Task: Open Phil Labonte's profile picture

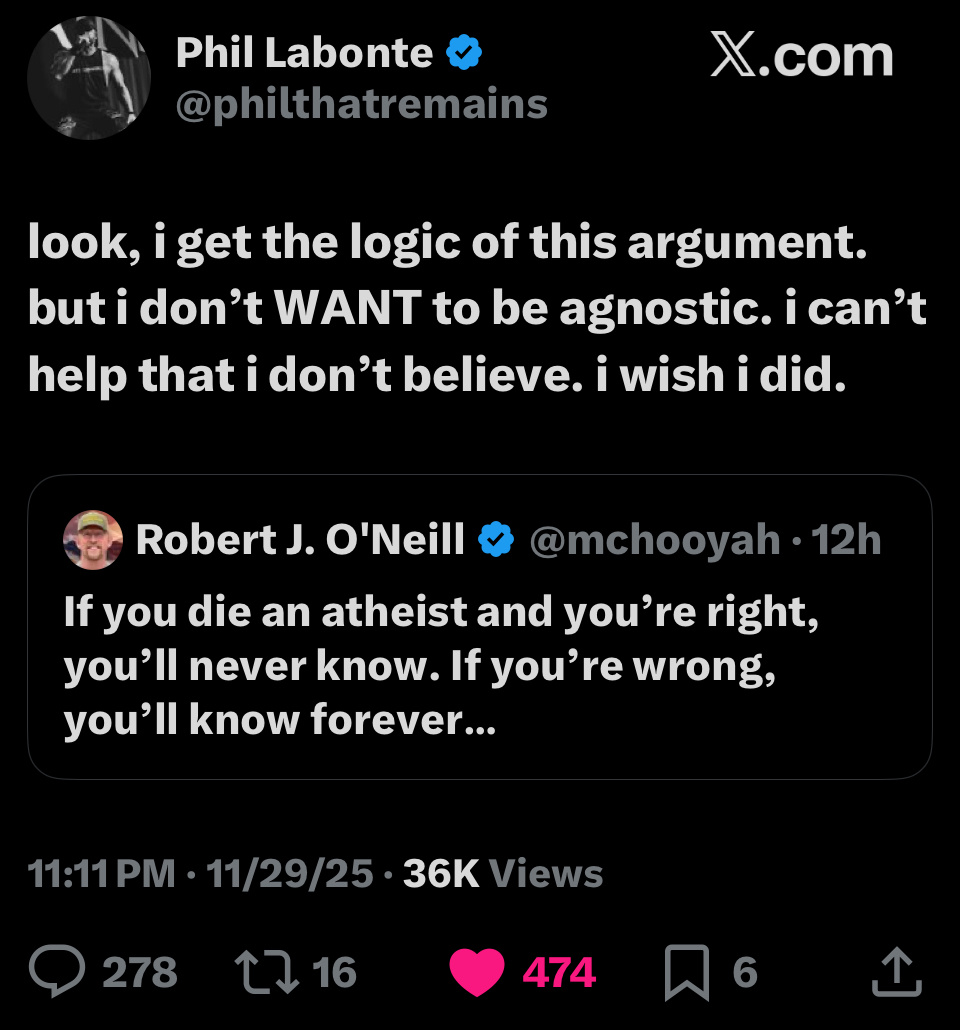Action: tap(89, 77)
